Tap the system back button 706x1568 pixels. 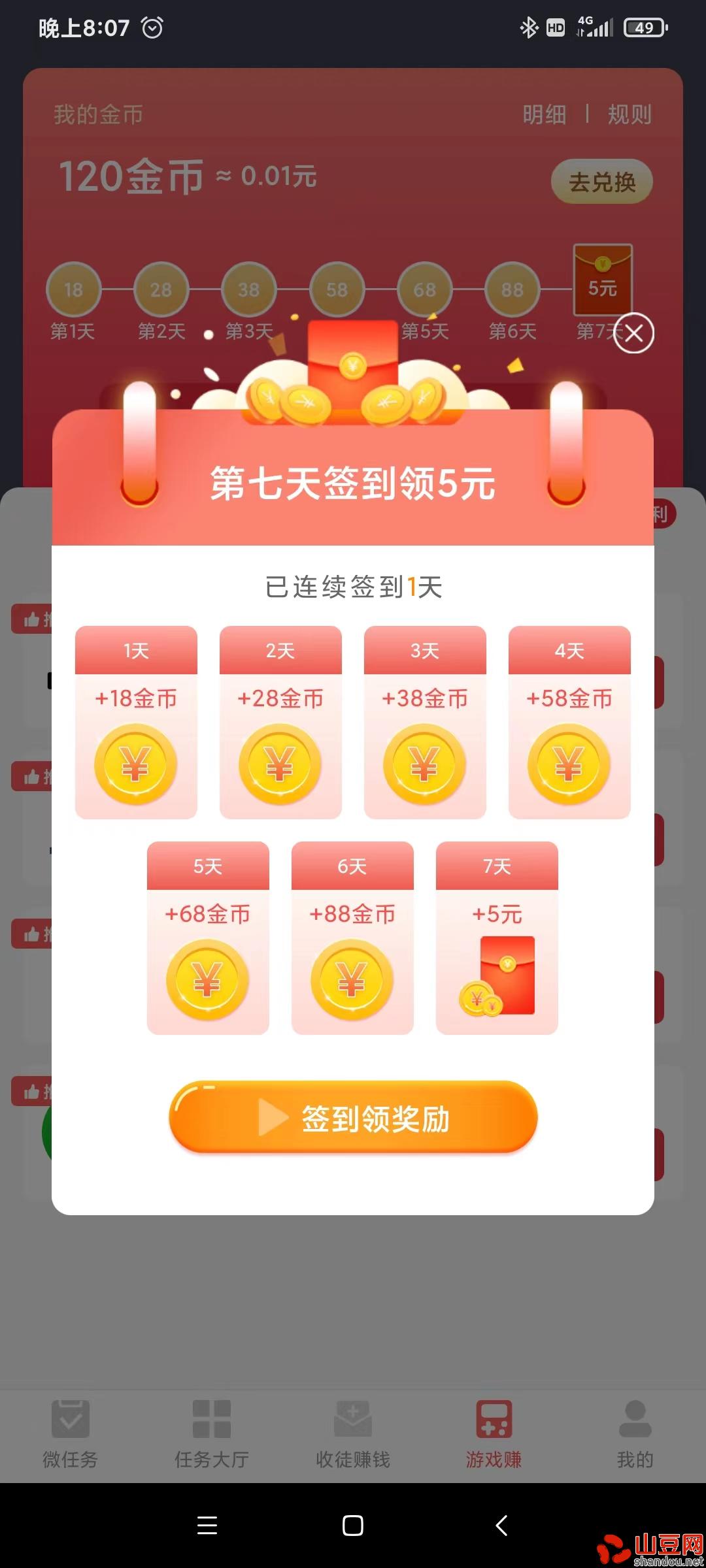point(501,1526)
